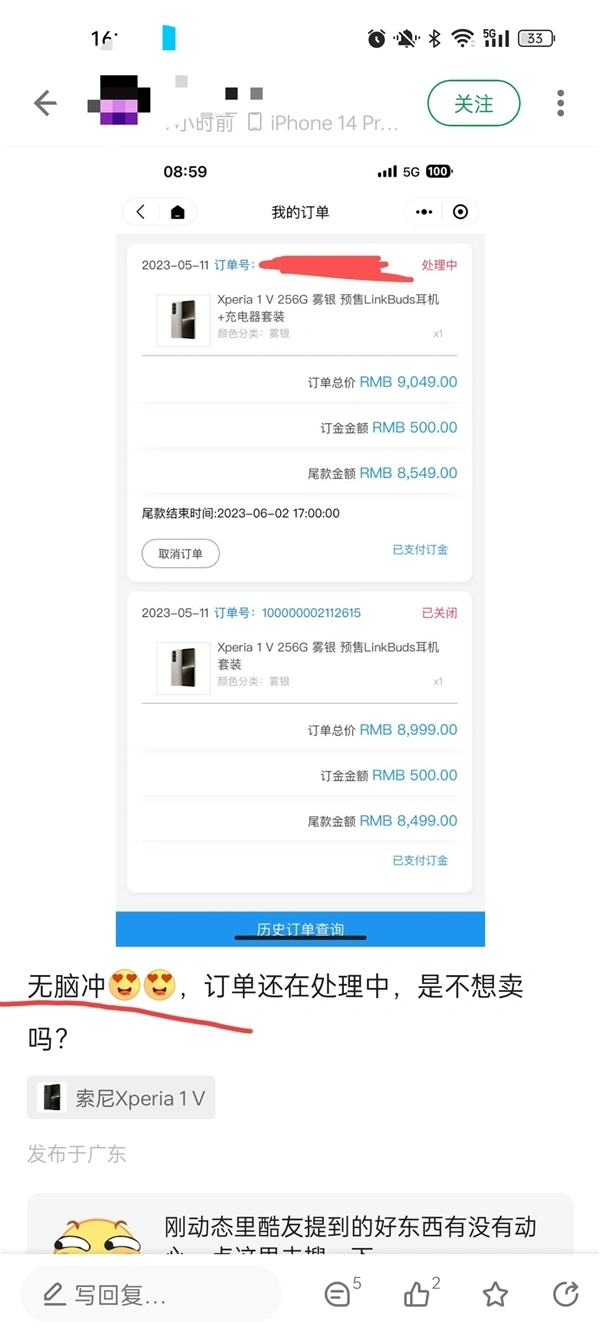Follow the poster with 关注 button
Viewport: 600px width, 1334px height.
pyautogui.click(x=473, y=103)
